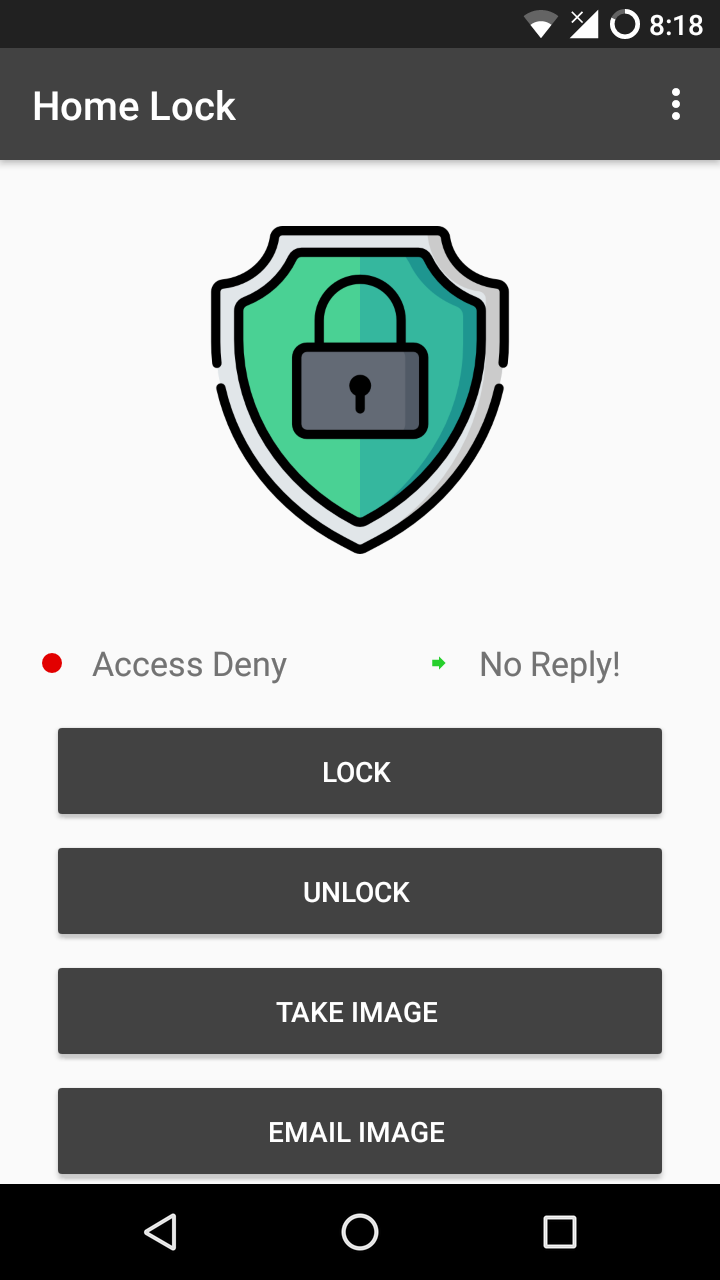Tap the UNLOCK button
The height and width of the screenshot is (1280, 720).
coord(360,891)
